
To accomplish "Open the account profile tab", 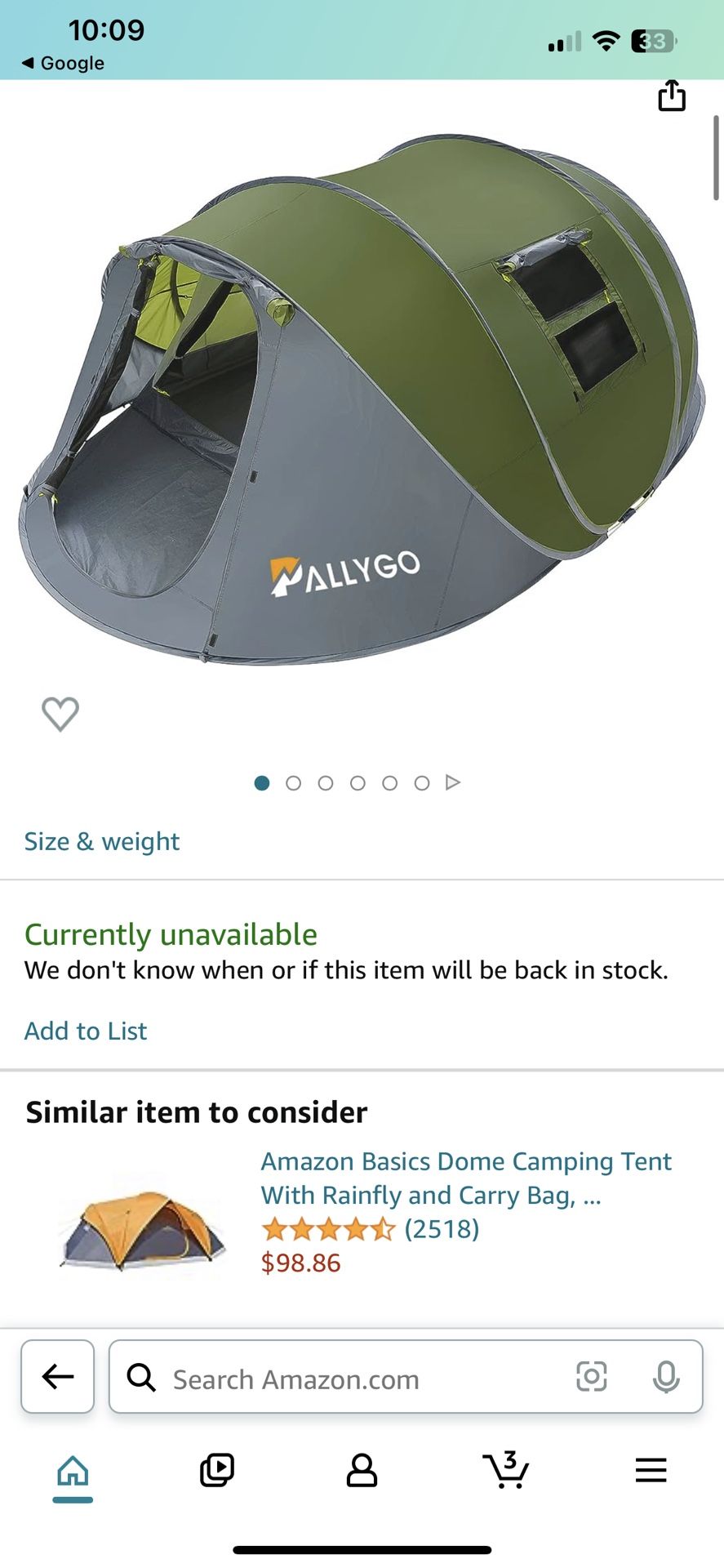I will (362, 1470).
